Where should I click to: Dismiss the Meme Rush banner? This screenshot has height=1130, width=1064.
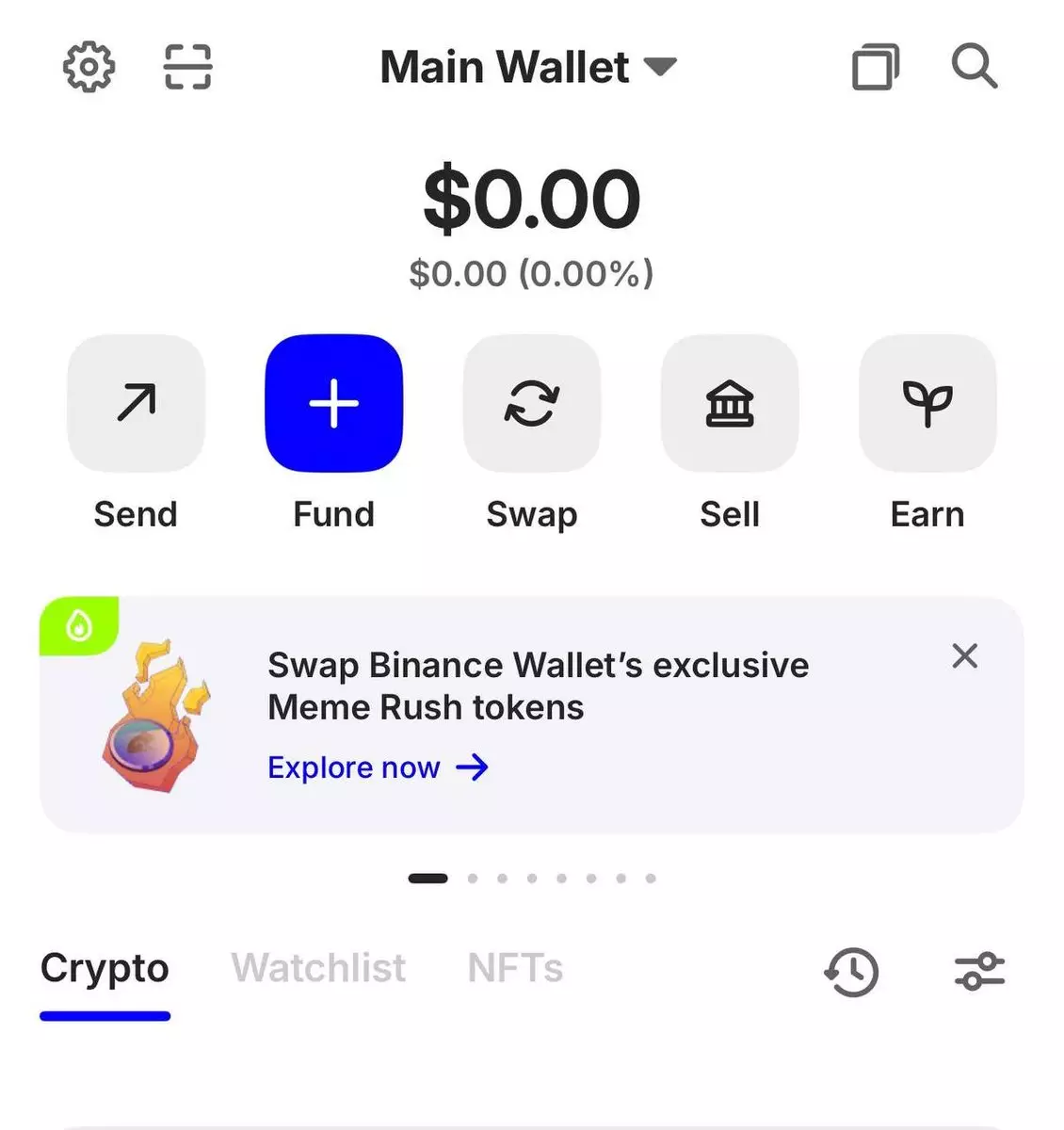[x=964, y=656]
